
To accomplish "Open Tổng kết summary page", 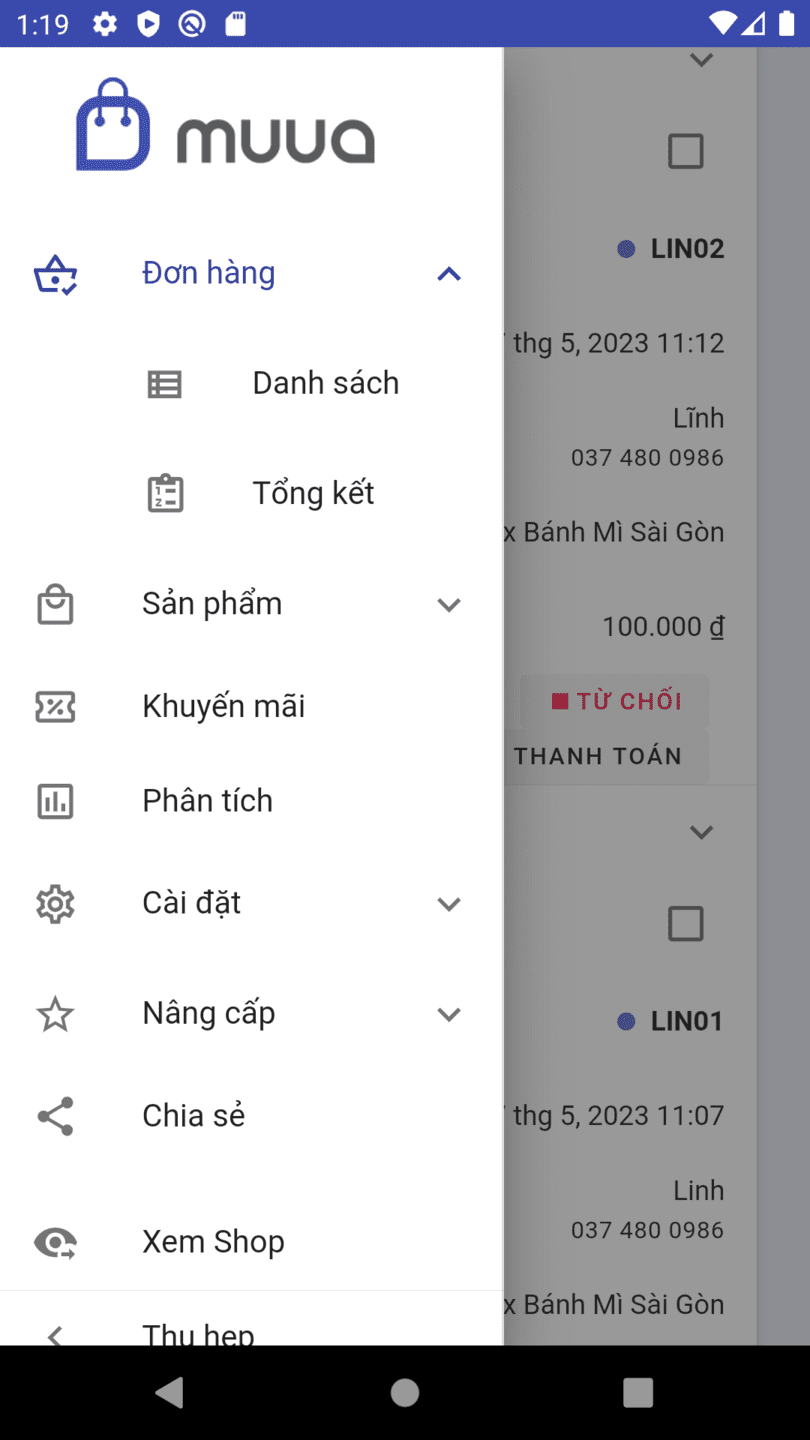I will (x=312, y=493).
